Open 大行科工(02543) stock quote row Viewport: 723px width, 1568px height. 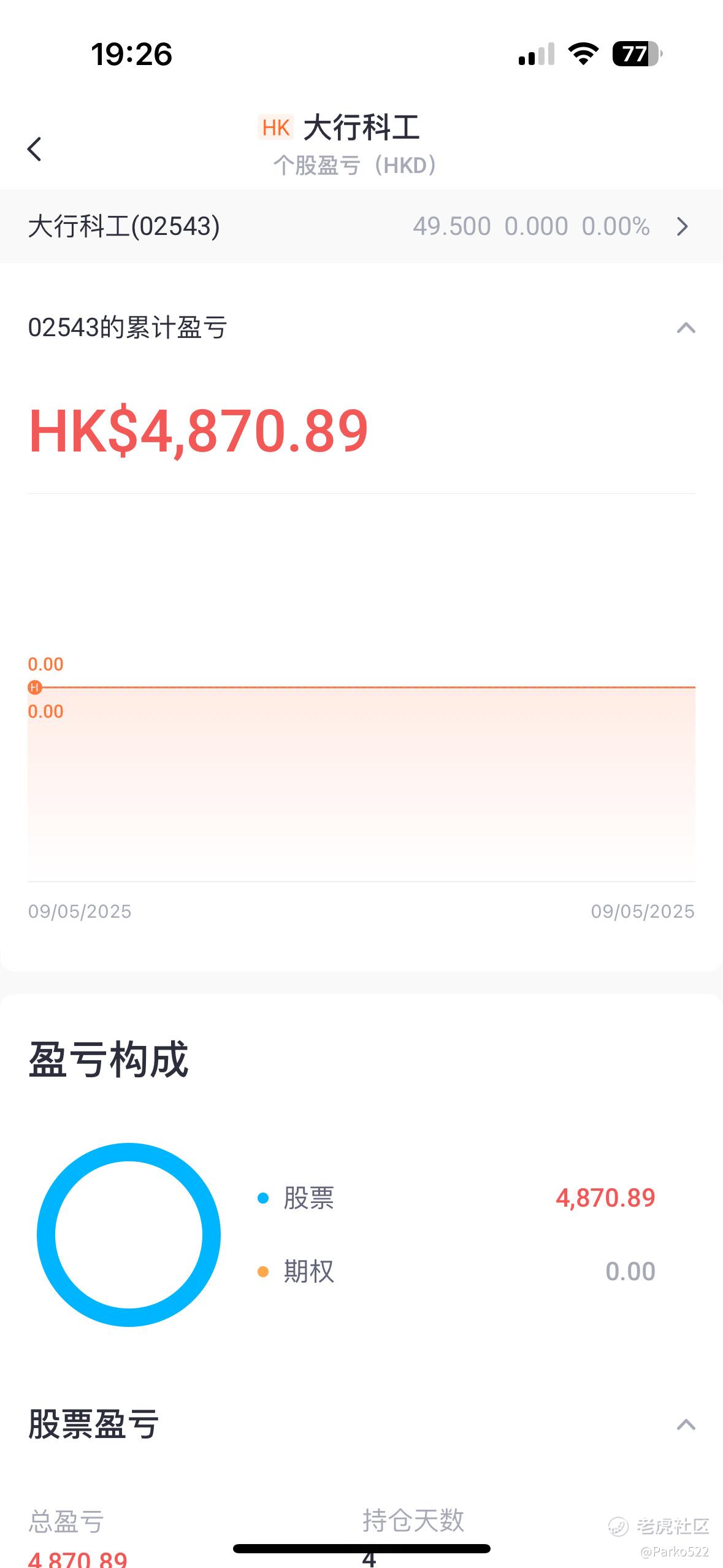coord(361,226)
